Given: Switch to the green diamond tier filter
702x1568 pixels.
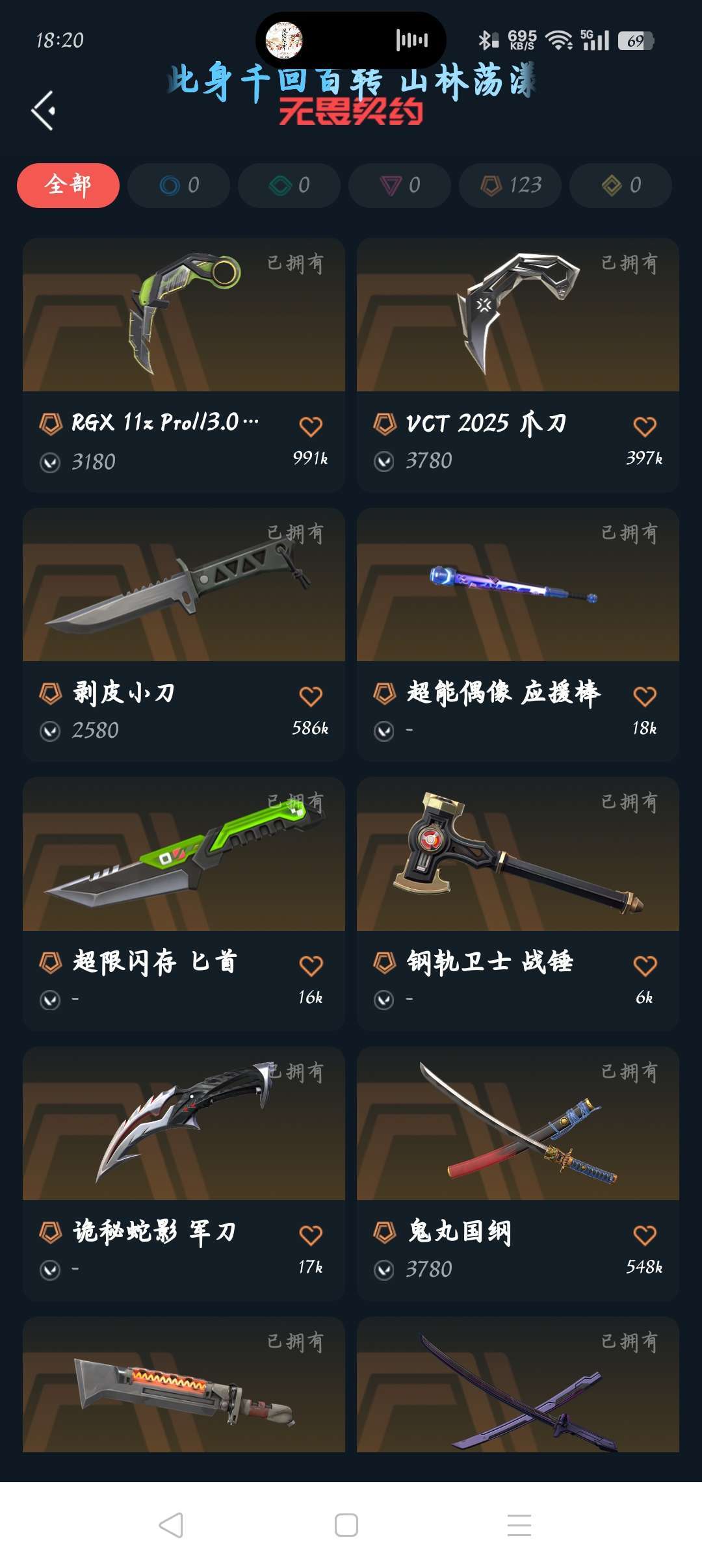Looking at the screenshot, I should 289,185.
